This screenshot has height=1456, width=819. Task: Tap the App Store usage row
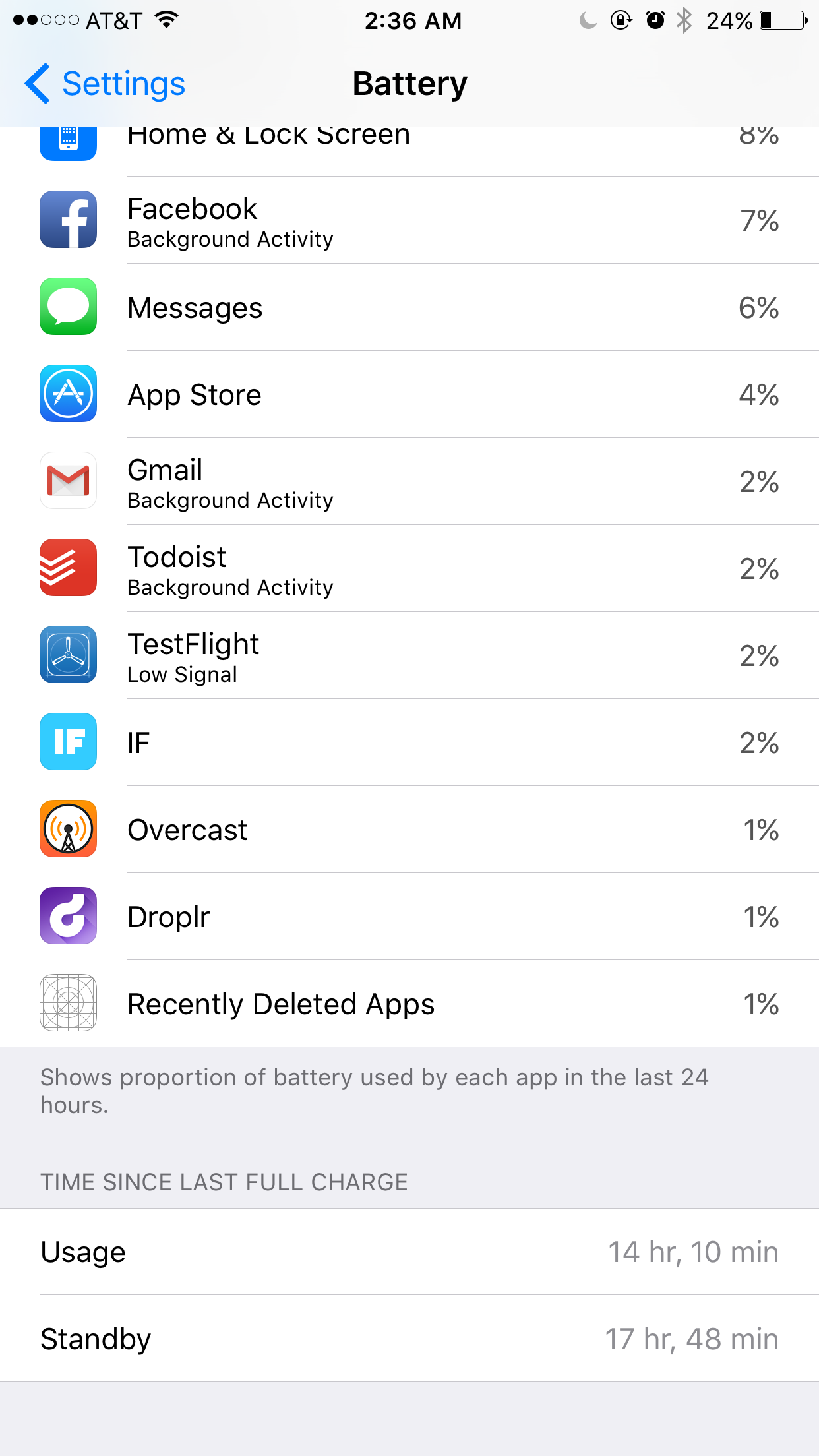pyautogui.click(x=409, y=394)
